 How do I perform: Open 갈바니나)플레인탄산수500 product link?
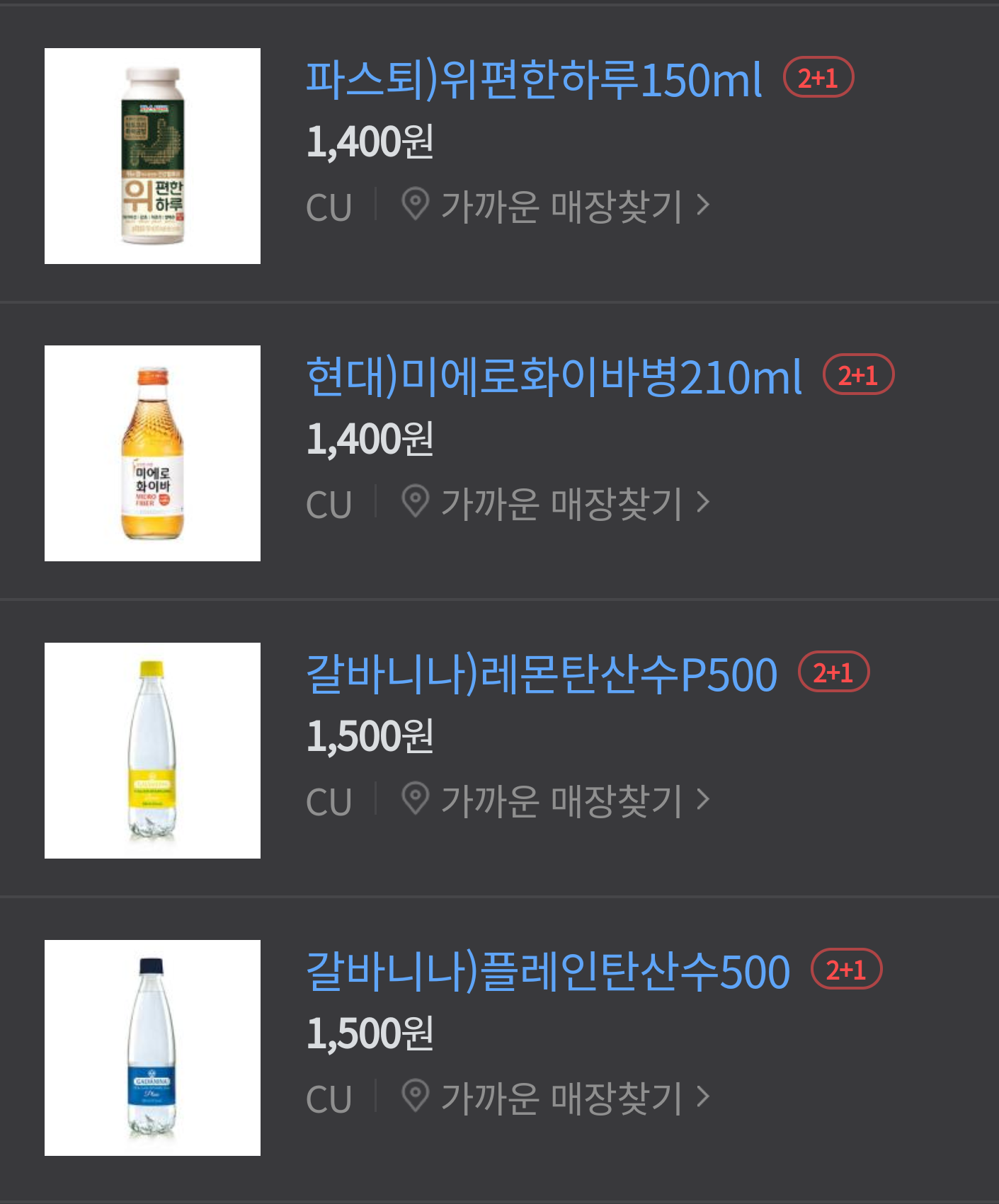[x=547, y=971]
